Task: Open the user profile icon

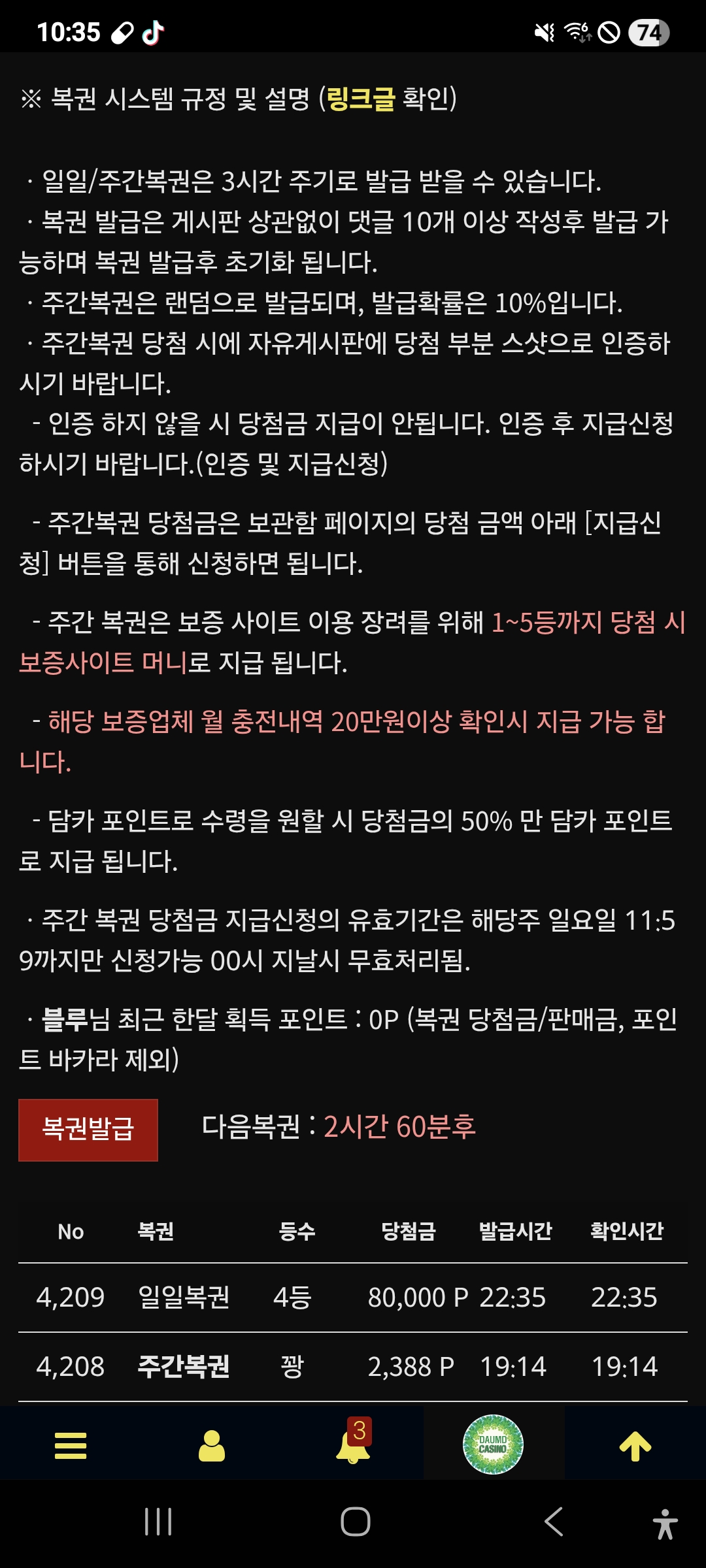Action: point(212,1445)
